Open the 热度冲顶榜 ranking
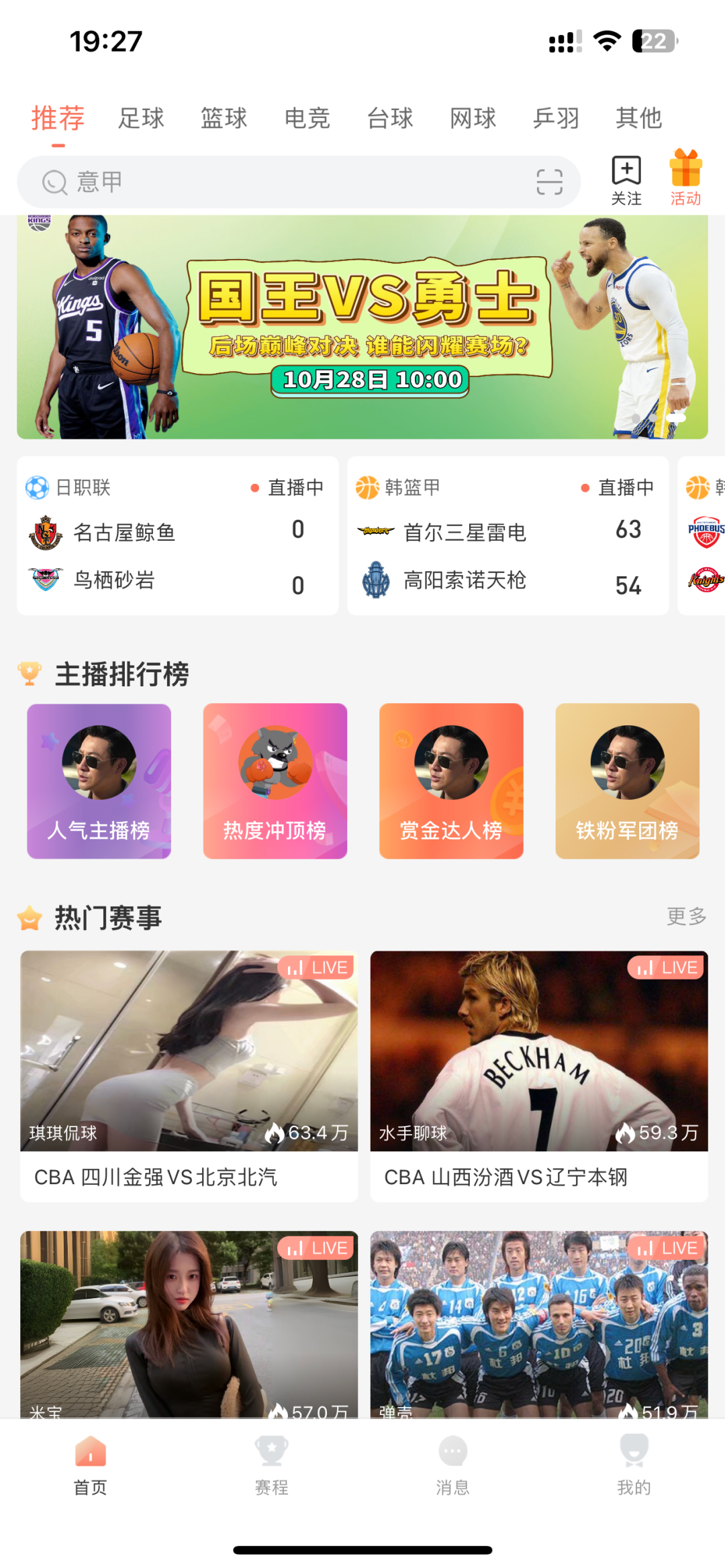 click(x=275, y=781)
